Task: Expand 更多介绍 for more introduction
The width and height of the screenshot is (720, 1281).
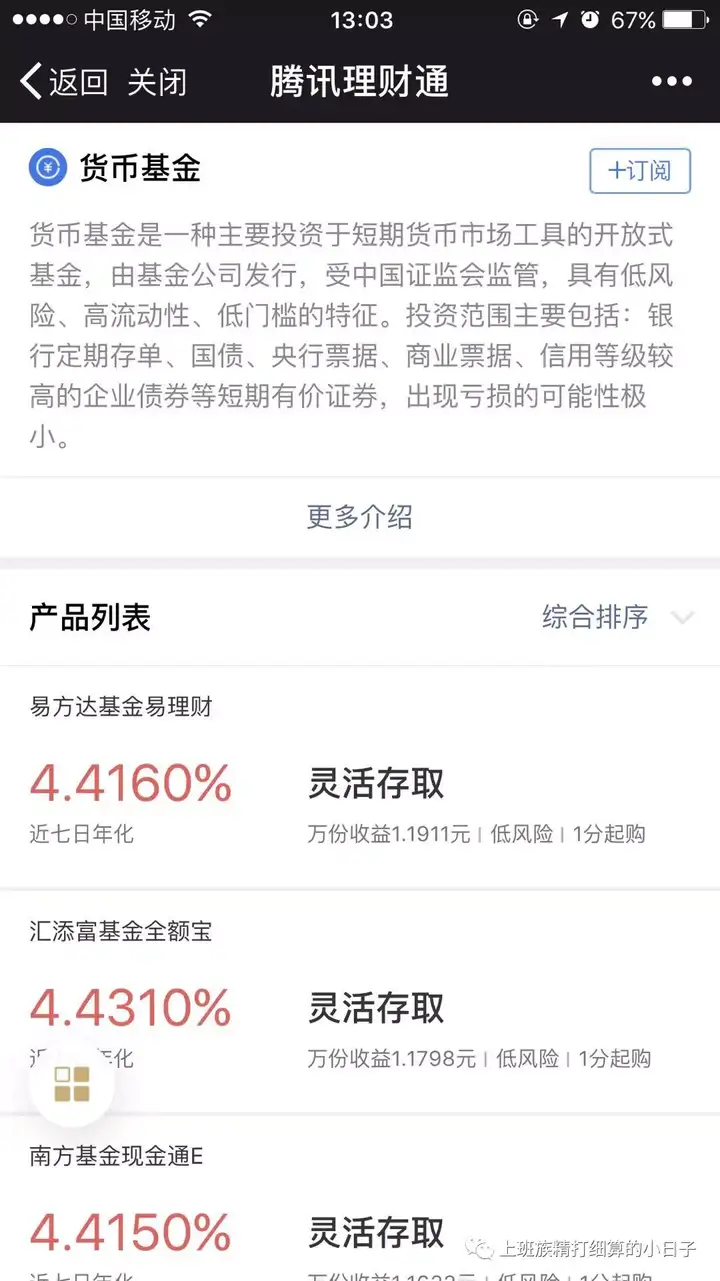Action: [360, 517]
